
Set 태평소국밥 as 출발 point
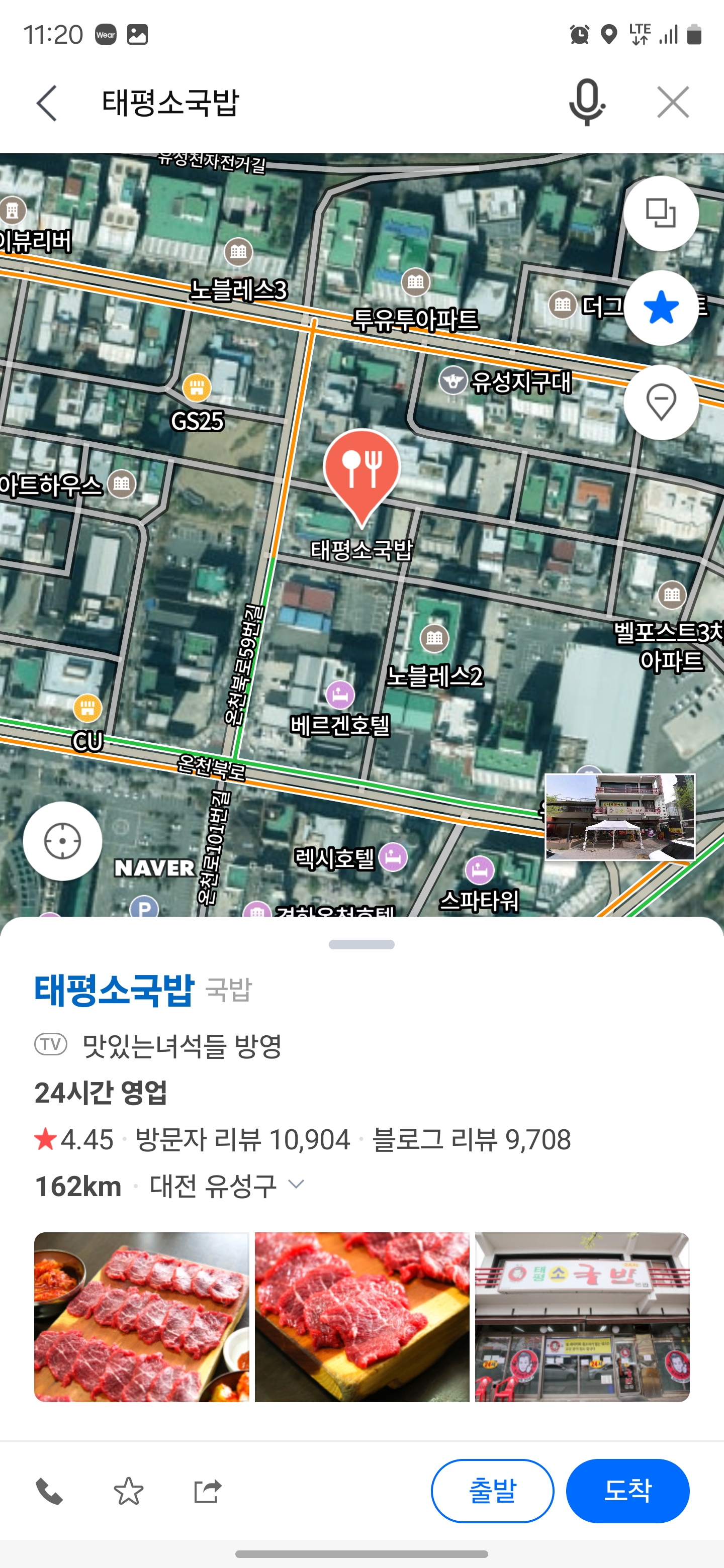492,1491
